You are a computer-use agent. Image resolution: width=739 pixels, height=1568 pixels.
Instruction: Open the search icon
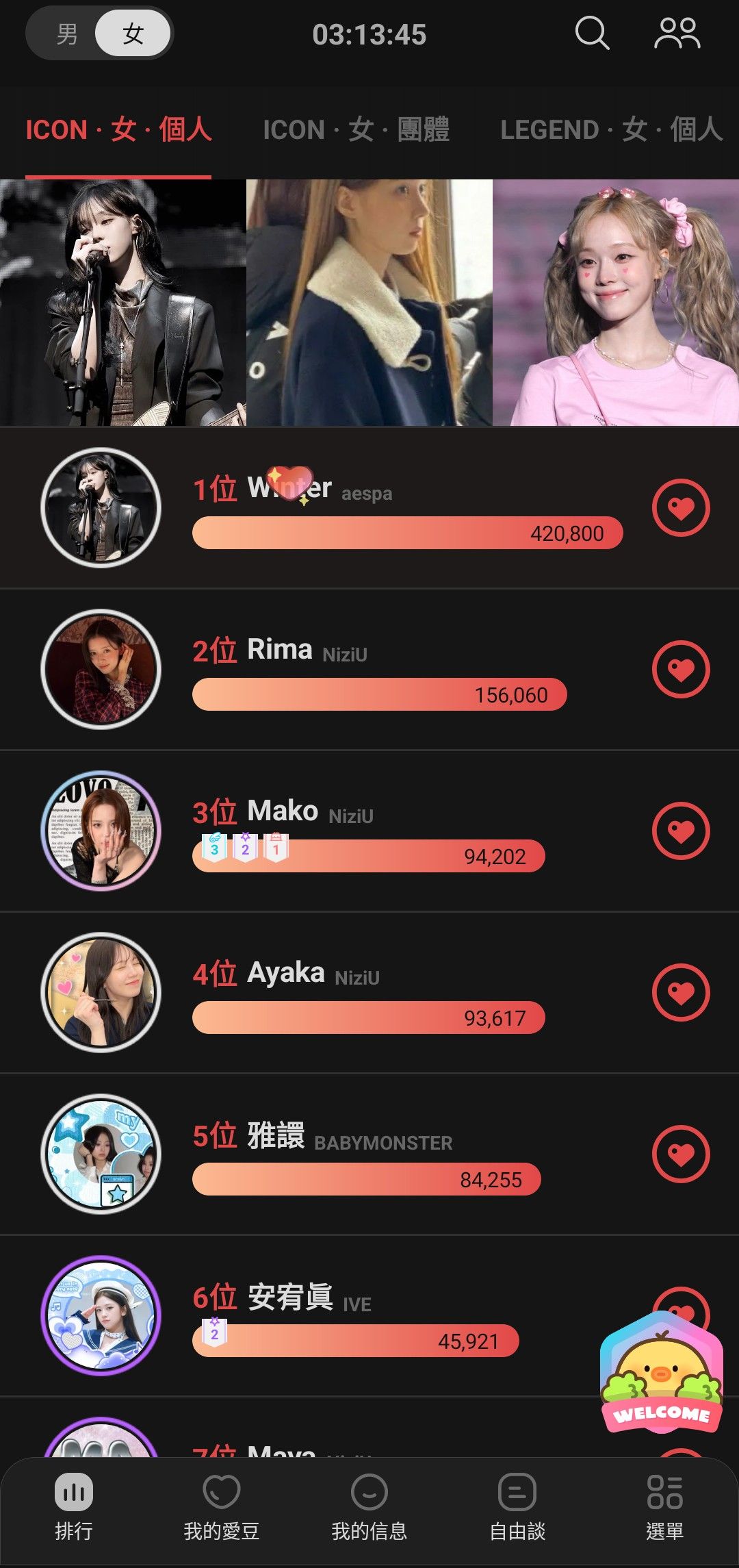(x=592, y=34)
